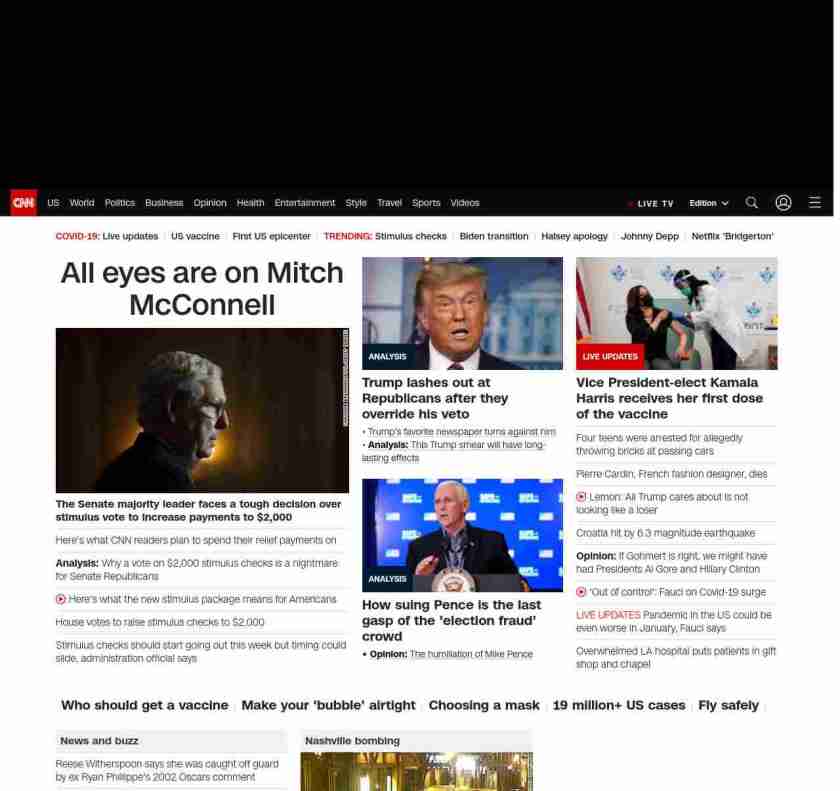Switch to the Business section
This screenshot has width=840, height=791.
(164, 203)
